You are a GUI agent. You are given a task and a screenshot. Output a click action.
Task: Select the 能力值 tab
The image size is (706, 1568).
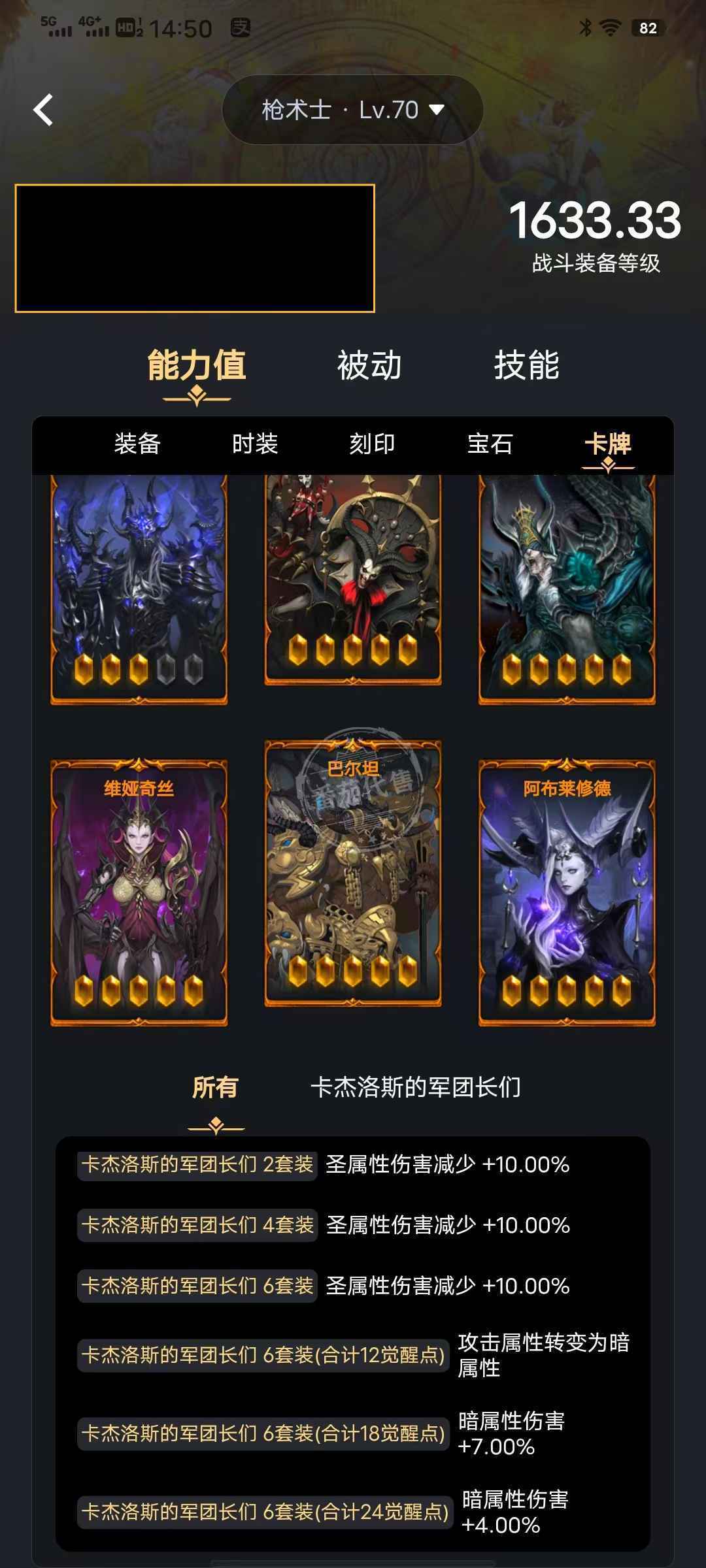click(197, 365)
